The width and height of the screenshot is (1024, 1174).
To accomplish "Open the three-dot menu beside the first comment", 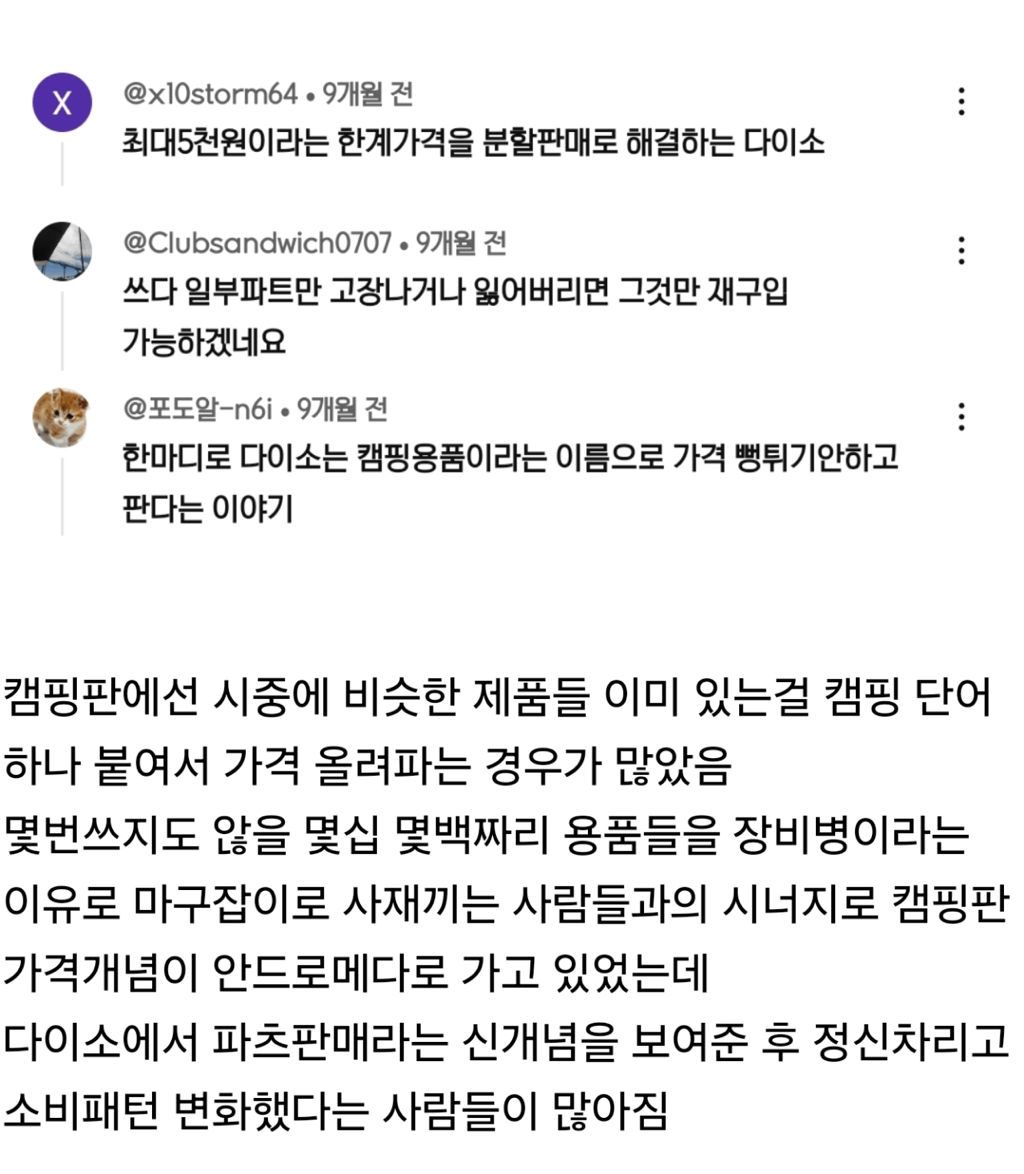I will tap(962, 100).
